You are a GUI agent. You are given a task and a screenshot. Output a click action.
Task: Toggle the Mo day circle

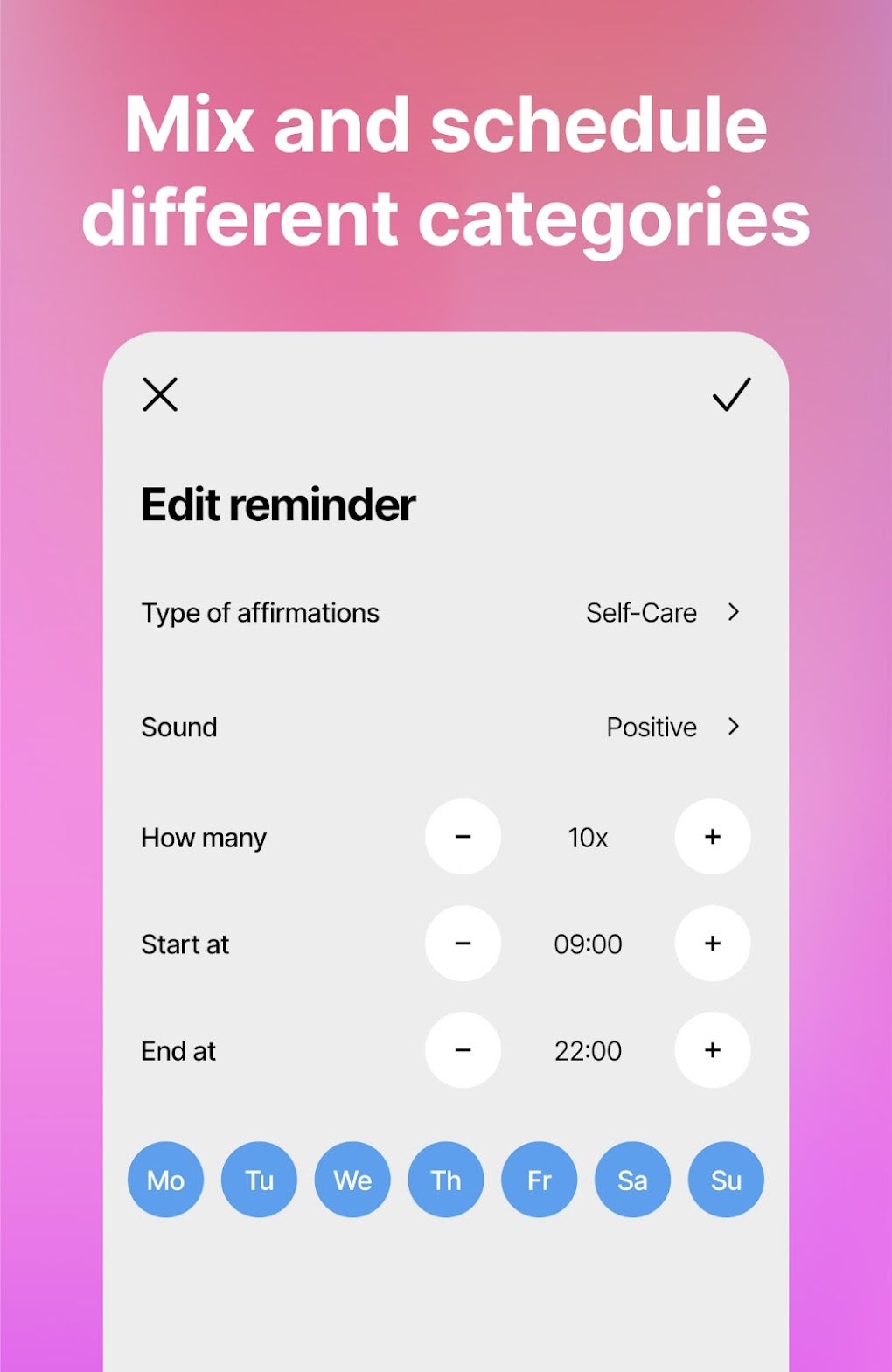point(165,1180)
